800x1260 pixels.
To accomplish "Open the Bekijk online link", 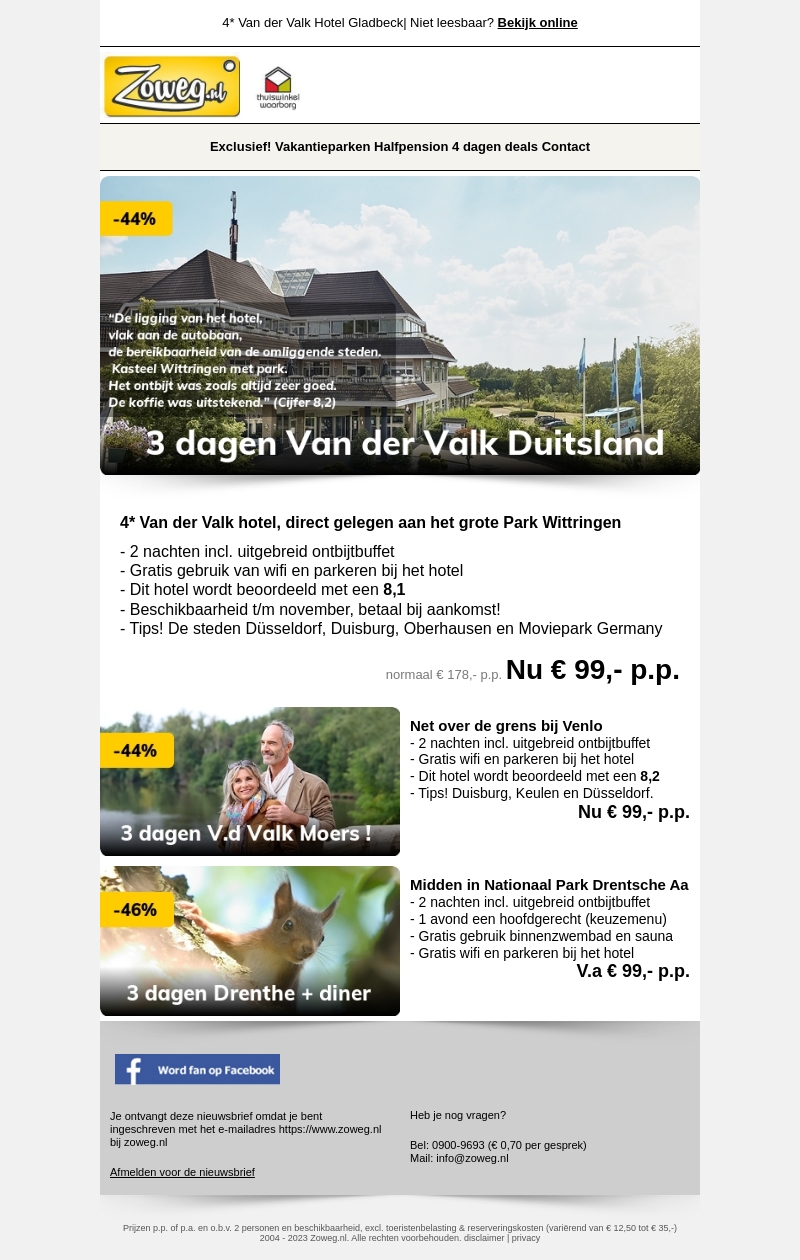I will tap(537, 23).
